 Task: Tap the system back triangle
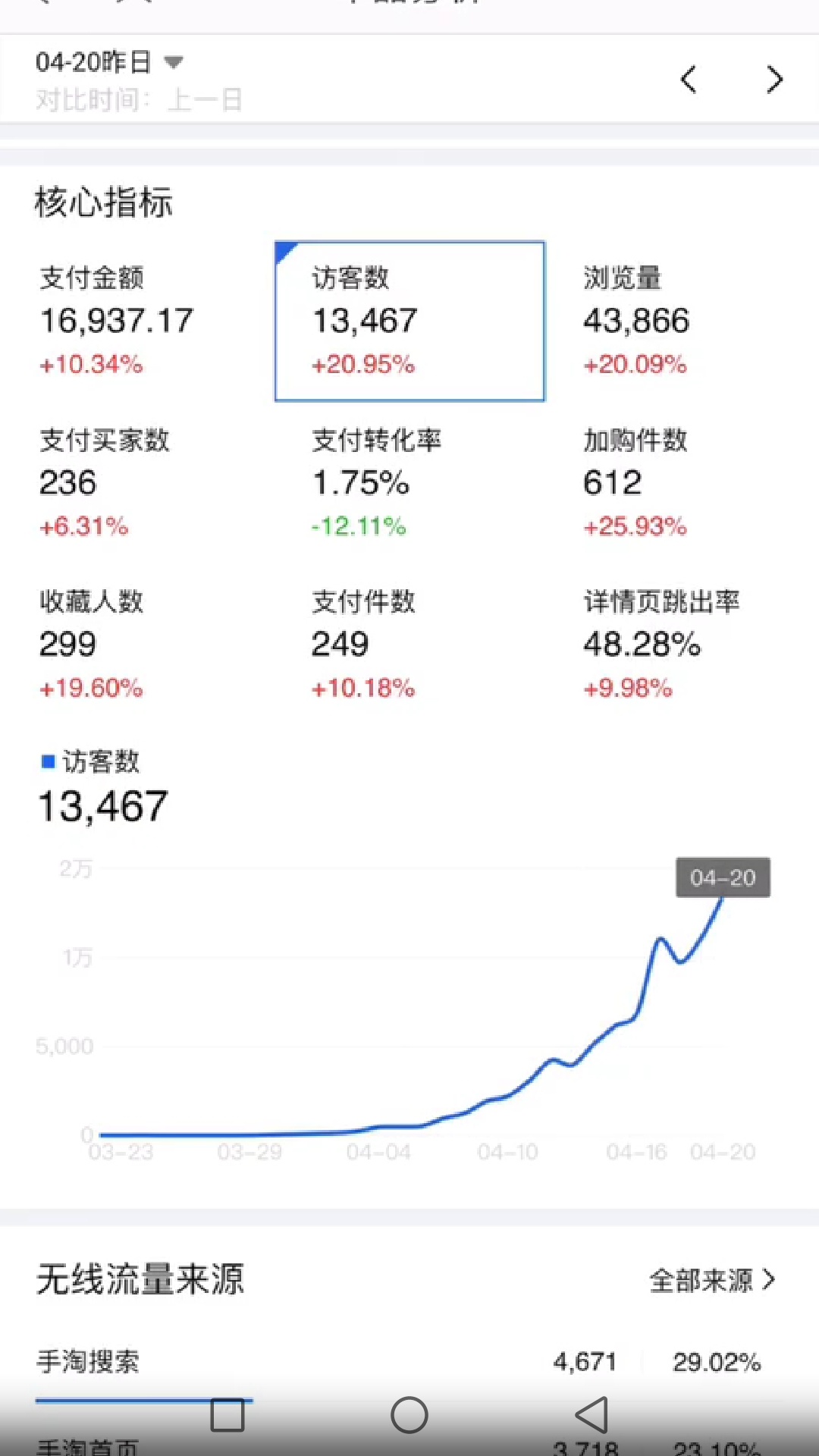pyautogui.click(x=592, y=1415)
